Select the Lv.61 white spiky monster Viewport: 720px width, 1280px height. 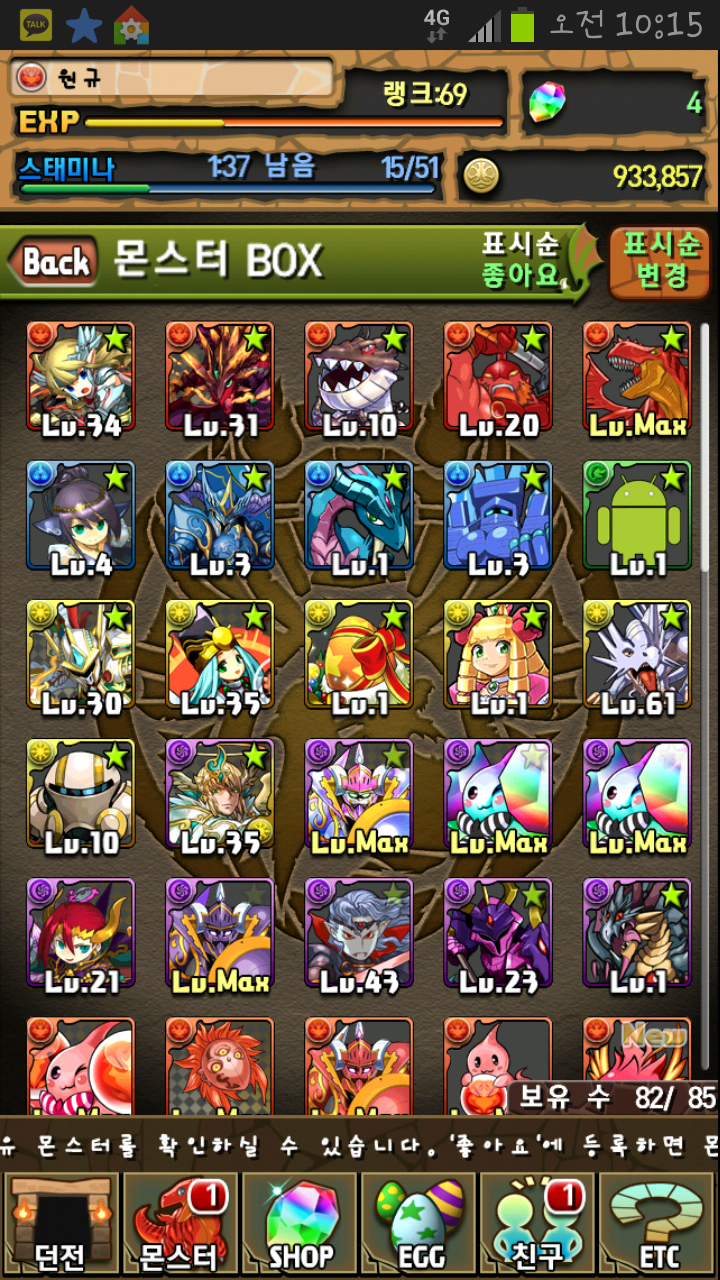[x=637, y=656]
